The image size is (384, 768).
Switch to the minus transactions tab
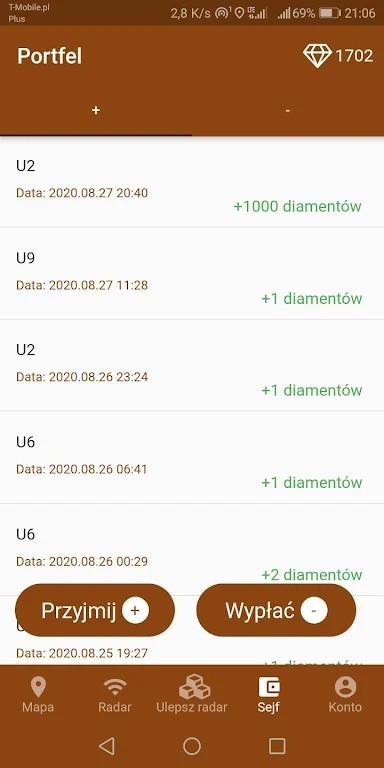tap(288, 111)
